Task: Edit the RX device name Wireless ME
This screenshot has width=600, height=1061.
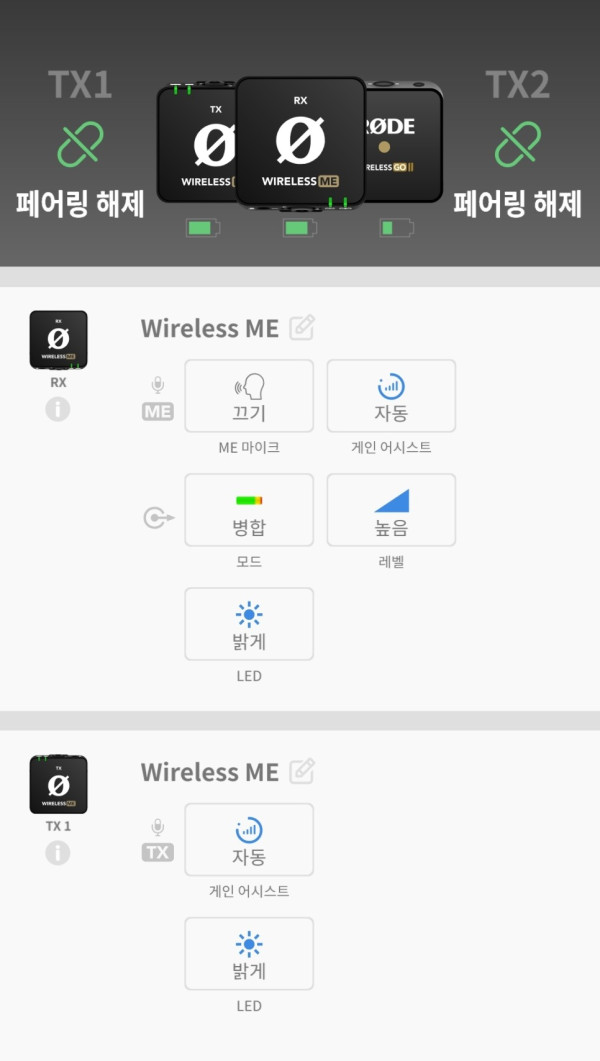Action: [302, 328]
